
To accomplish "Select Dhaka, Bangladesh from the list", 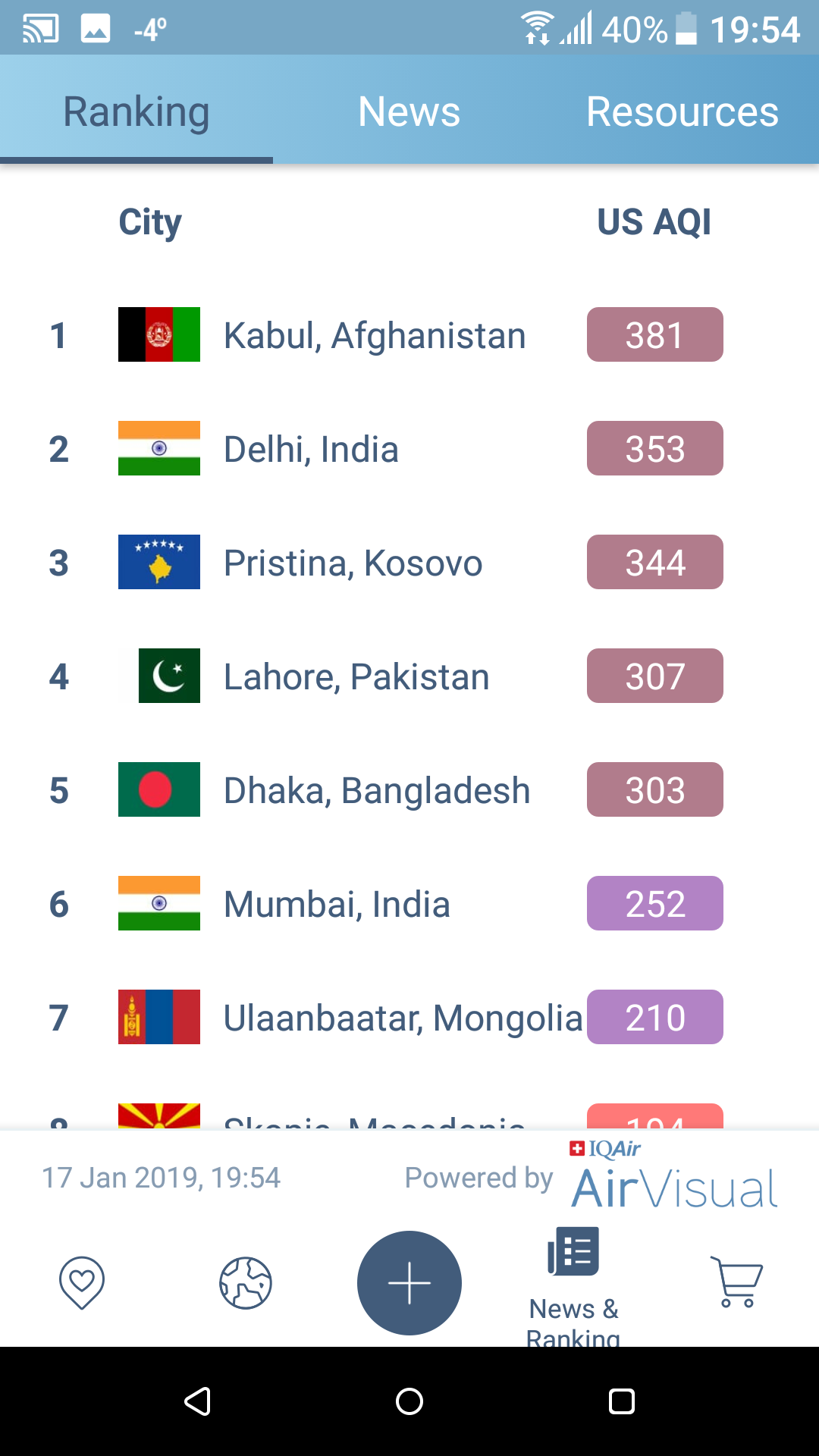I will coord(409,790).
